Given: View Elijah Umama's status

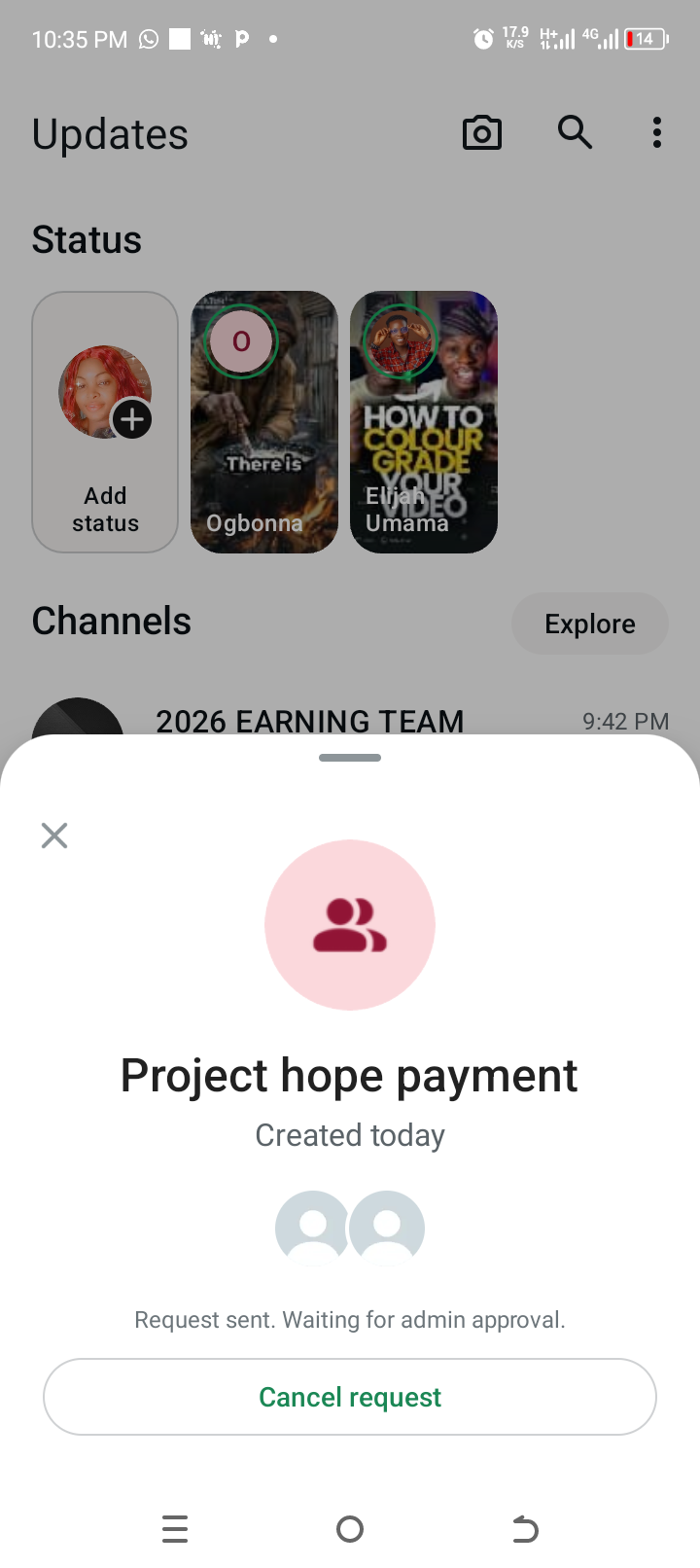Looking at the screenshot, I should 424,422.
